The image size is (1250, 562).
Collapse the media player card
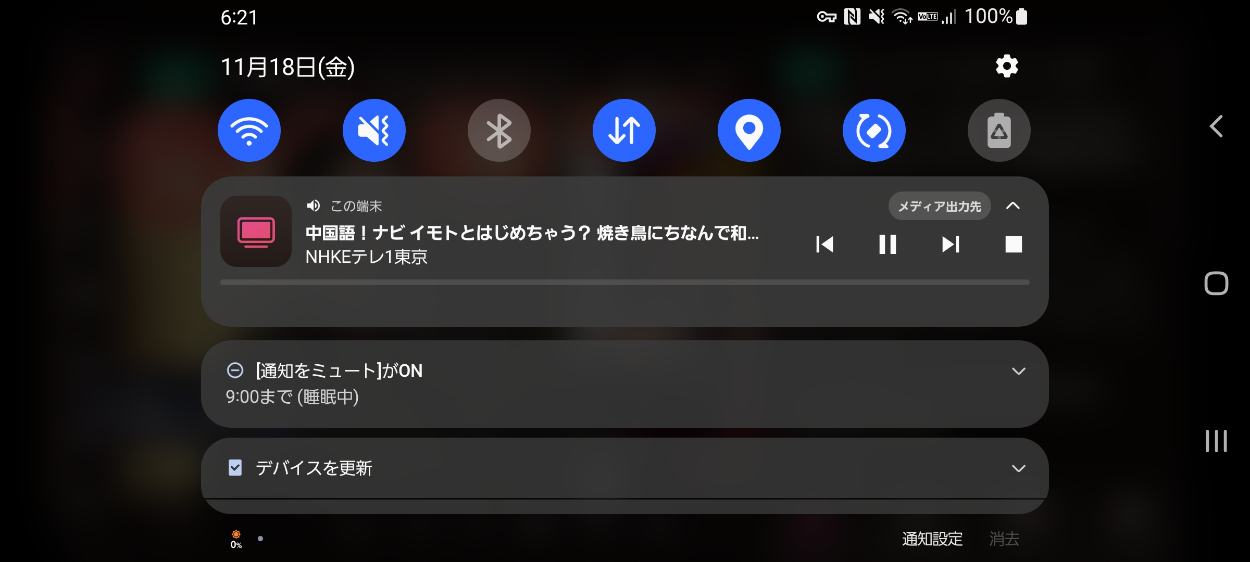click(x=1013, y=206)
